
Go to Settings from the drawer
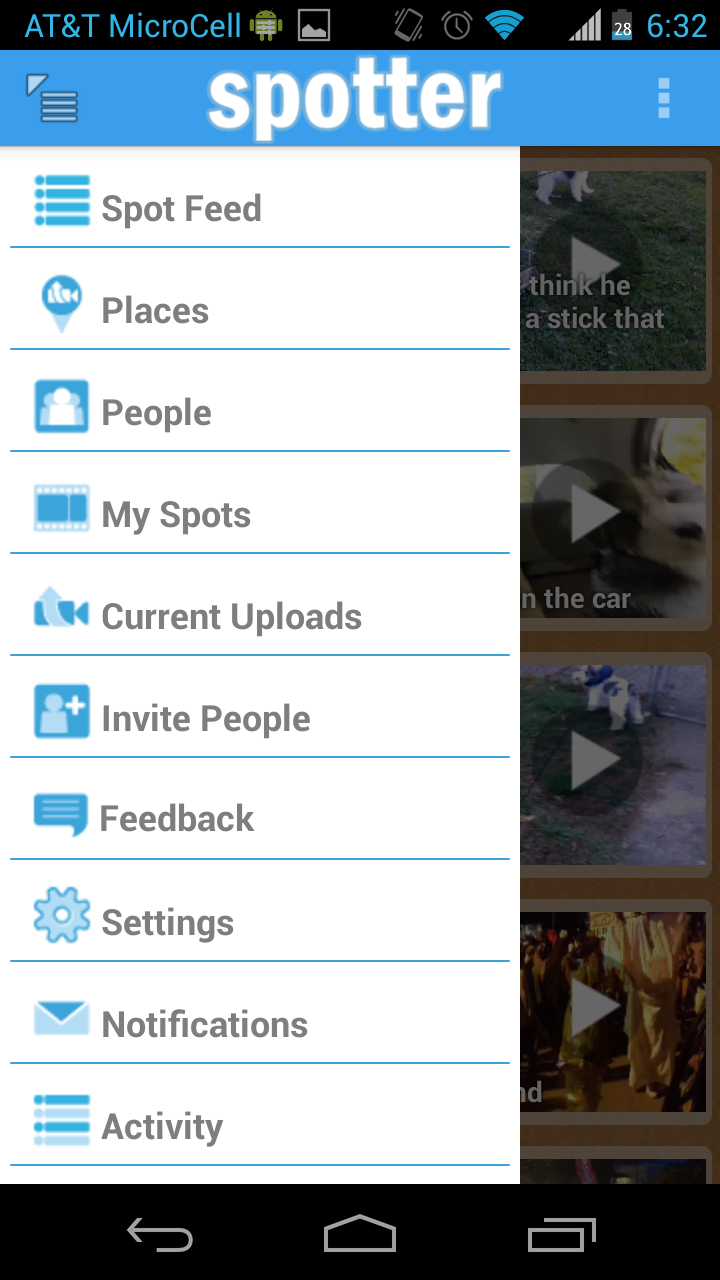[x=167, y=920]
